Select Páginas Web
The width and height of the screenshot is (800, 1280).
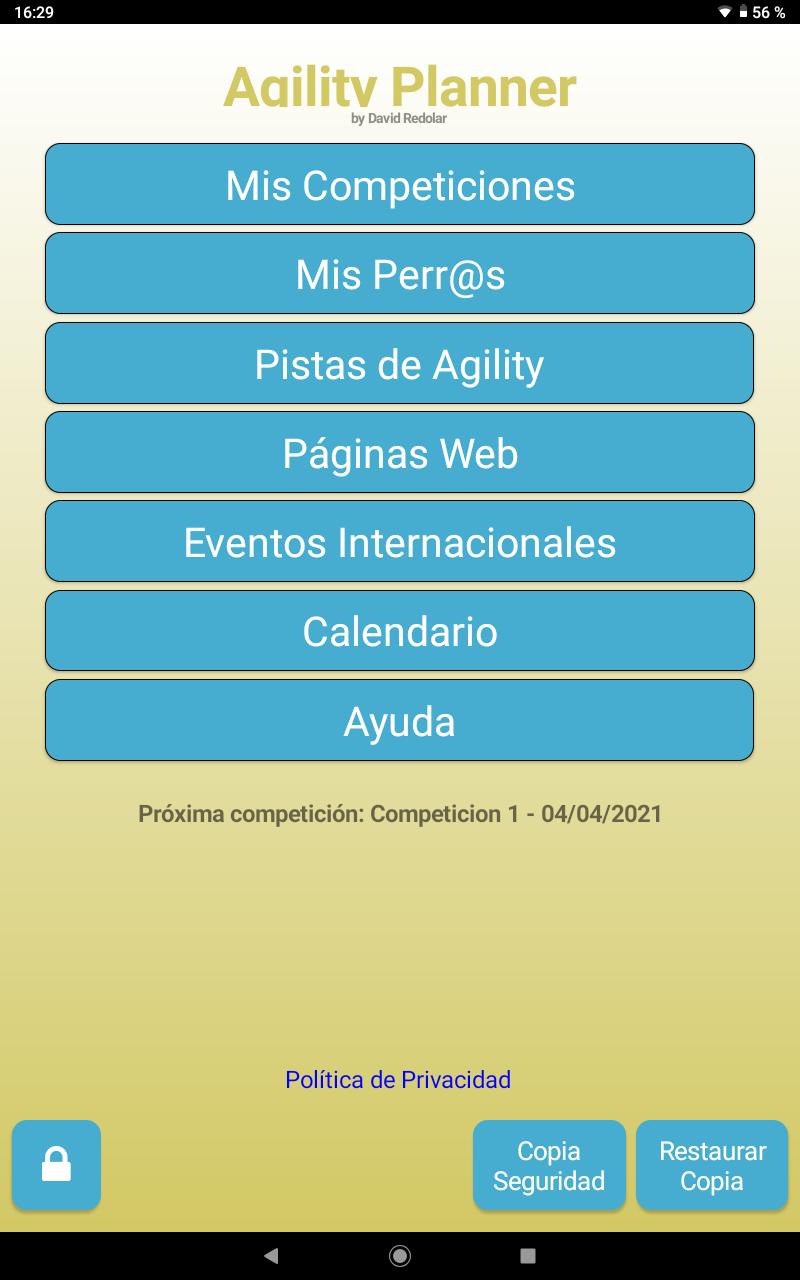(x=399, y=452)
